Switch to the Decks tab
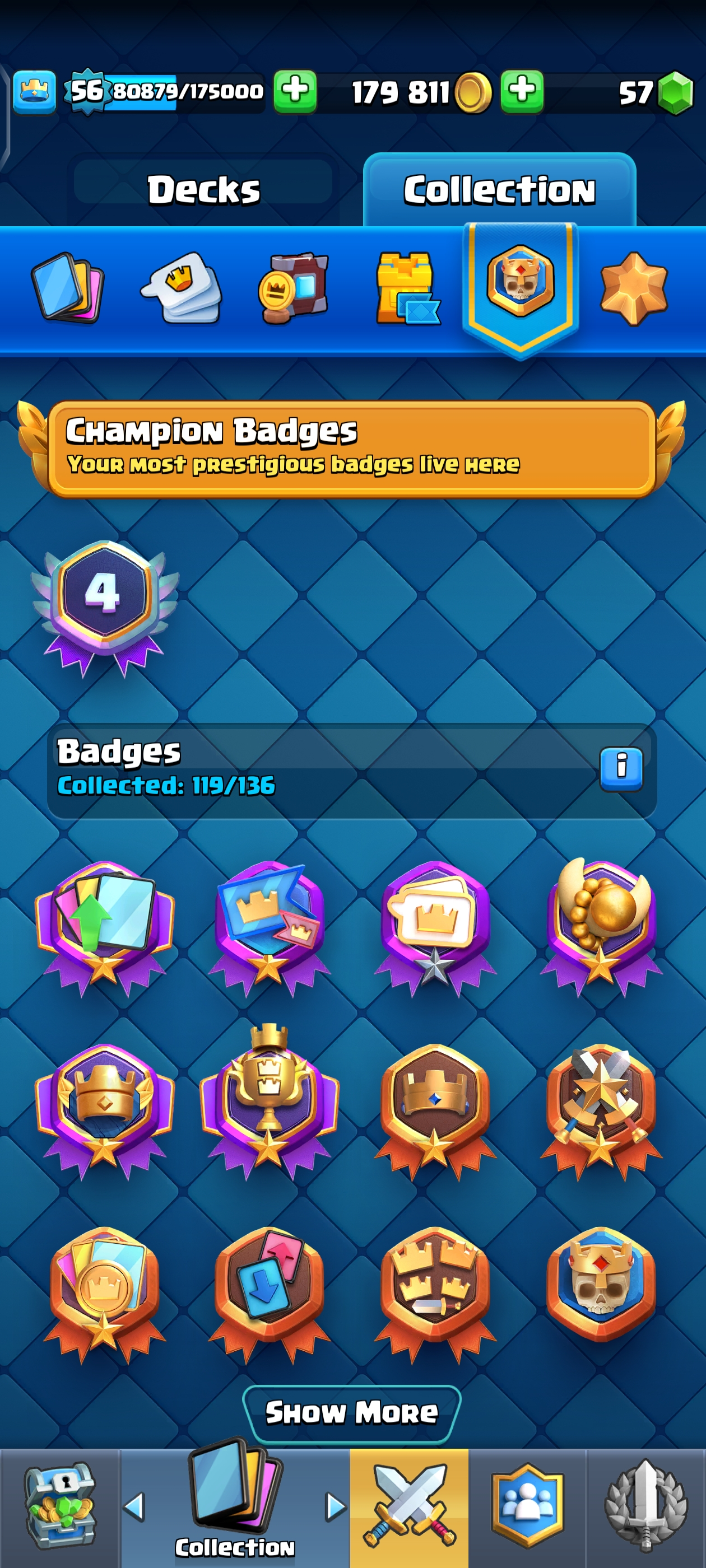Viewport: 706px width, 1568px height. click(203, 189)
